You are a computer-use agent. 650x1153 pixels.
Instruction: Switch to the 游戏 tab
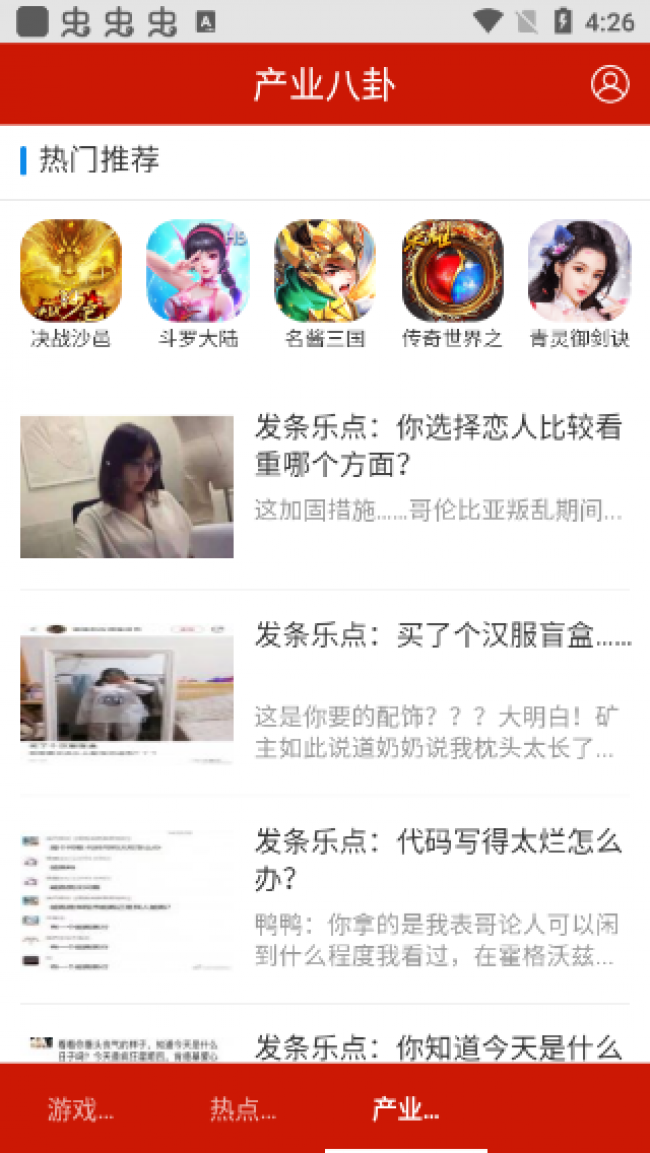tap(81, 1109)
